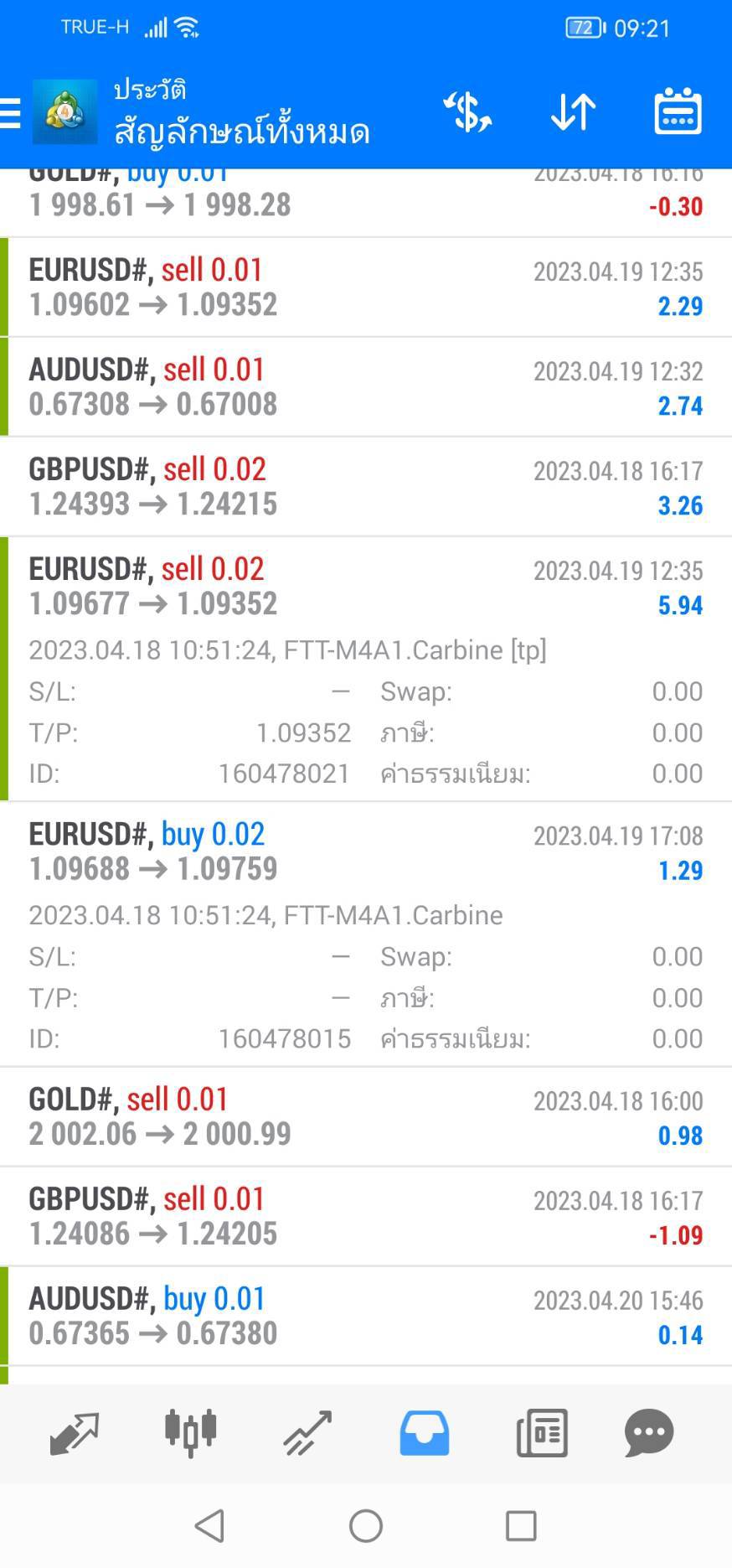This screenshot has height=1568, width=732.
Task: Tap the system home button
Action: 366,1525
